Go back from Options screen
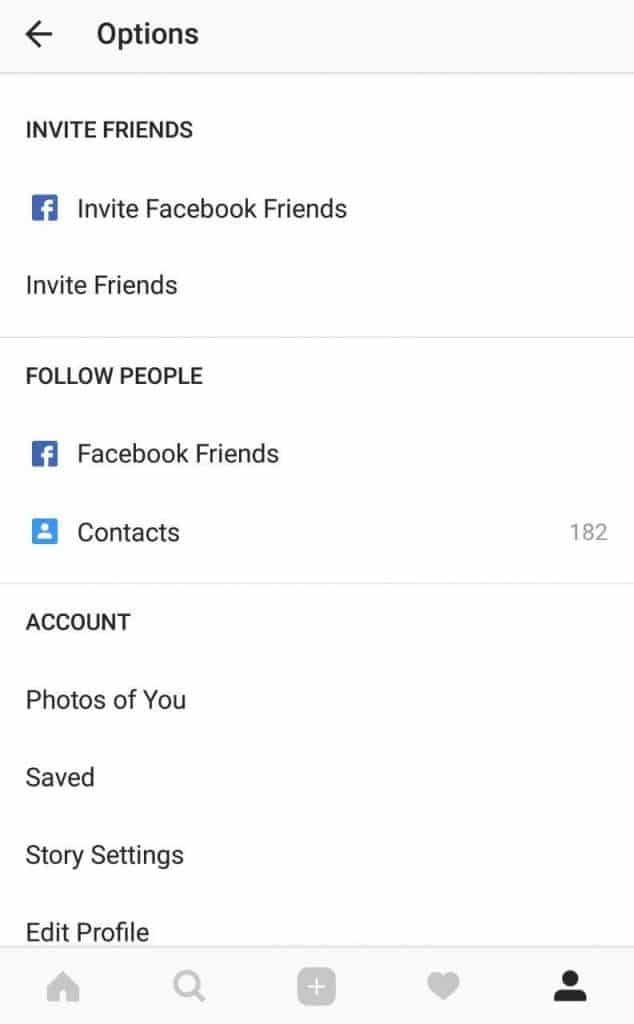Viewport: 634px width, 1024px height. 39,34
